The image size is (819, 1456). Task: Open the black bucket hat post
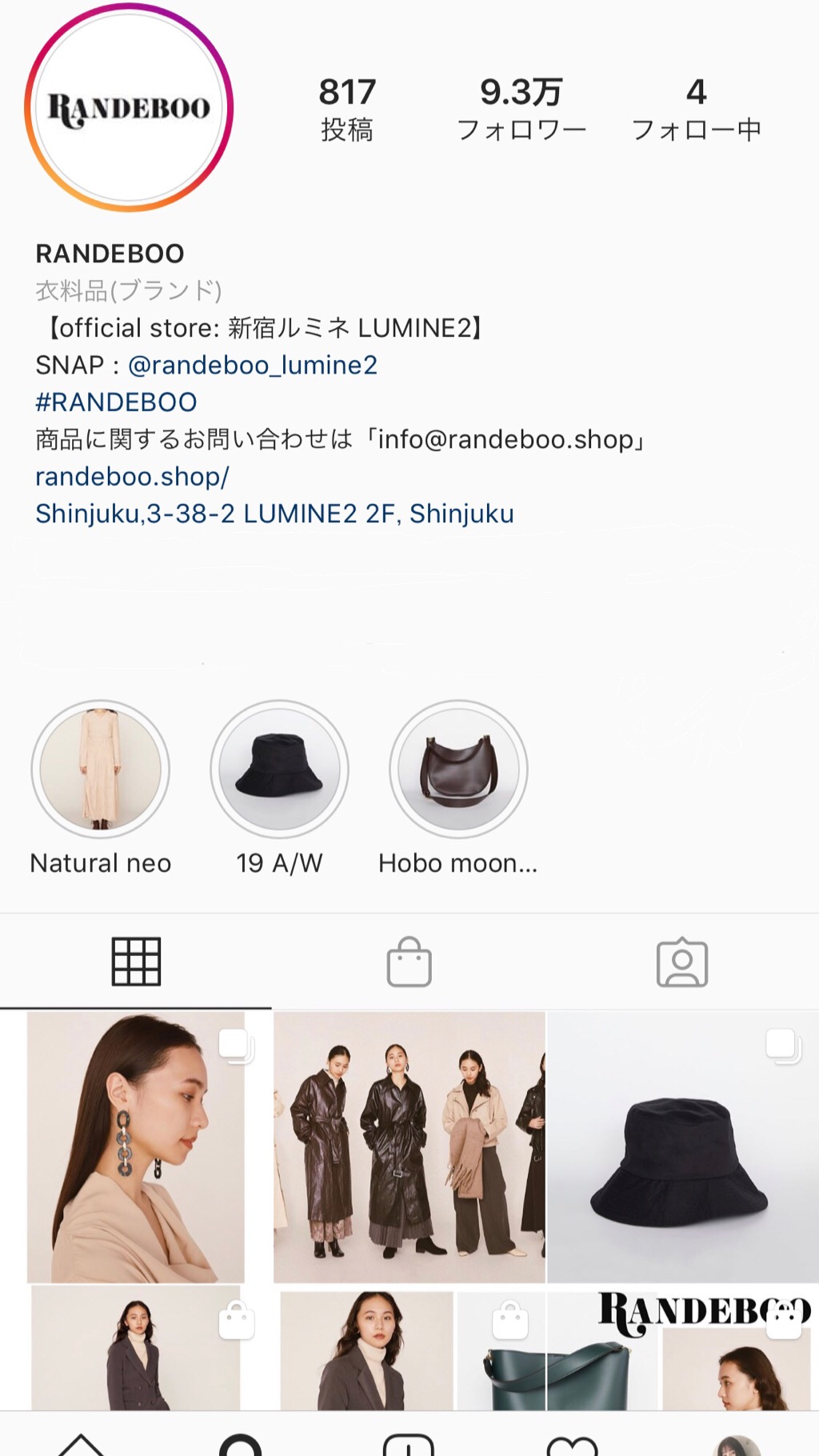tap(681, 1147)
